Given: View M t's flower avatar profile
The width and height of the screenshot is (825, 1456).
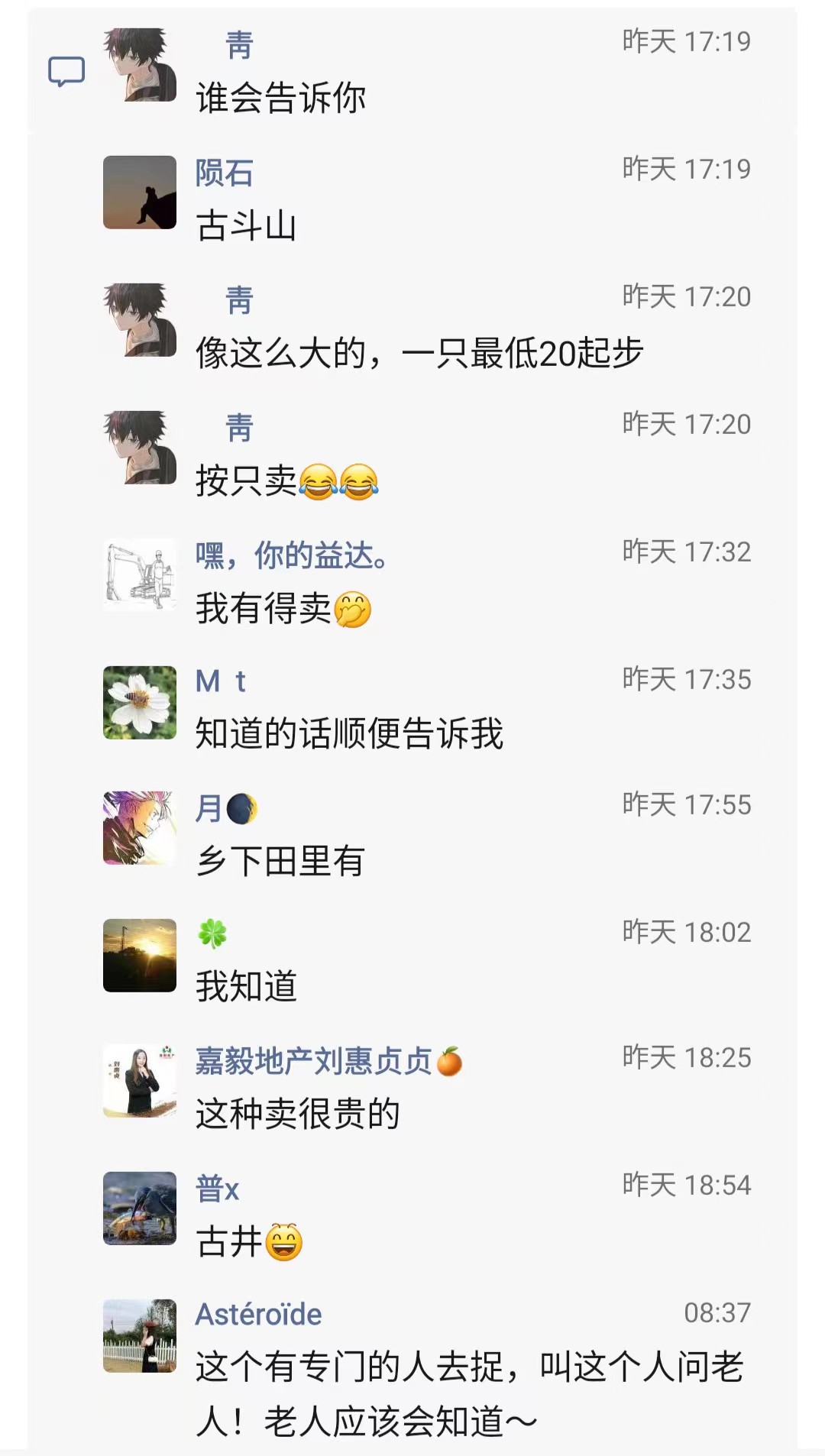Looking at the screenshot, I should click(x=140, y=703).
